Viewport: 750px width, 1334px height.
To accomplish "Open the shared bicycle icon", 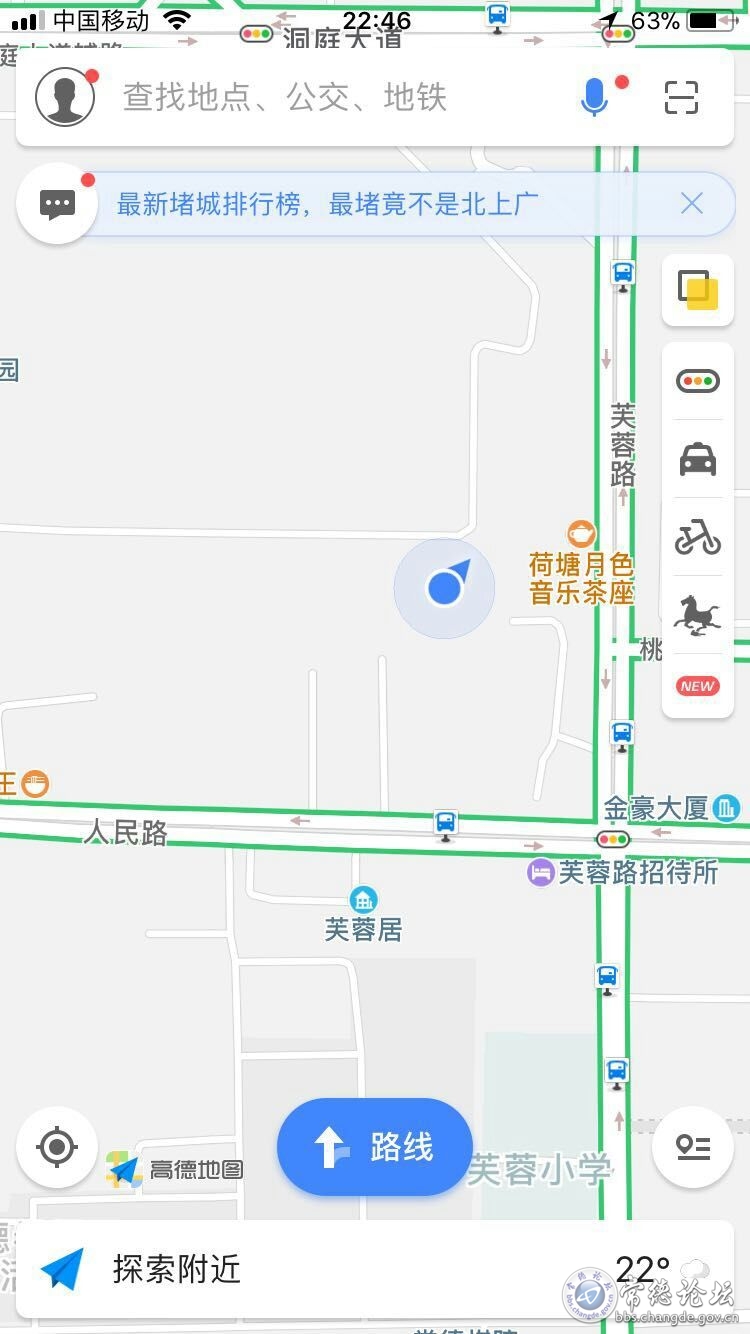I will tap(698, 538).
